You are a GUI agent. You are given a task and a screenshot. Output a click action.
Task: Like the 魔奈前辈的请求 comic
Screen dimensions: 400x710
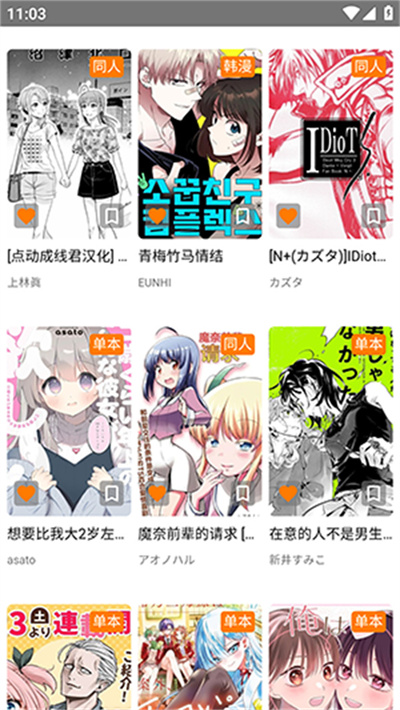click(x=157, y=493)
